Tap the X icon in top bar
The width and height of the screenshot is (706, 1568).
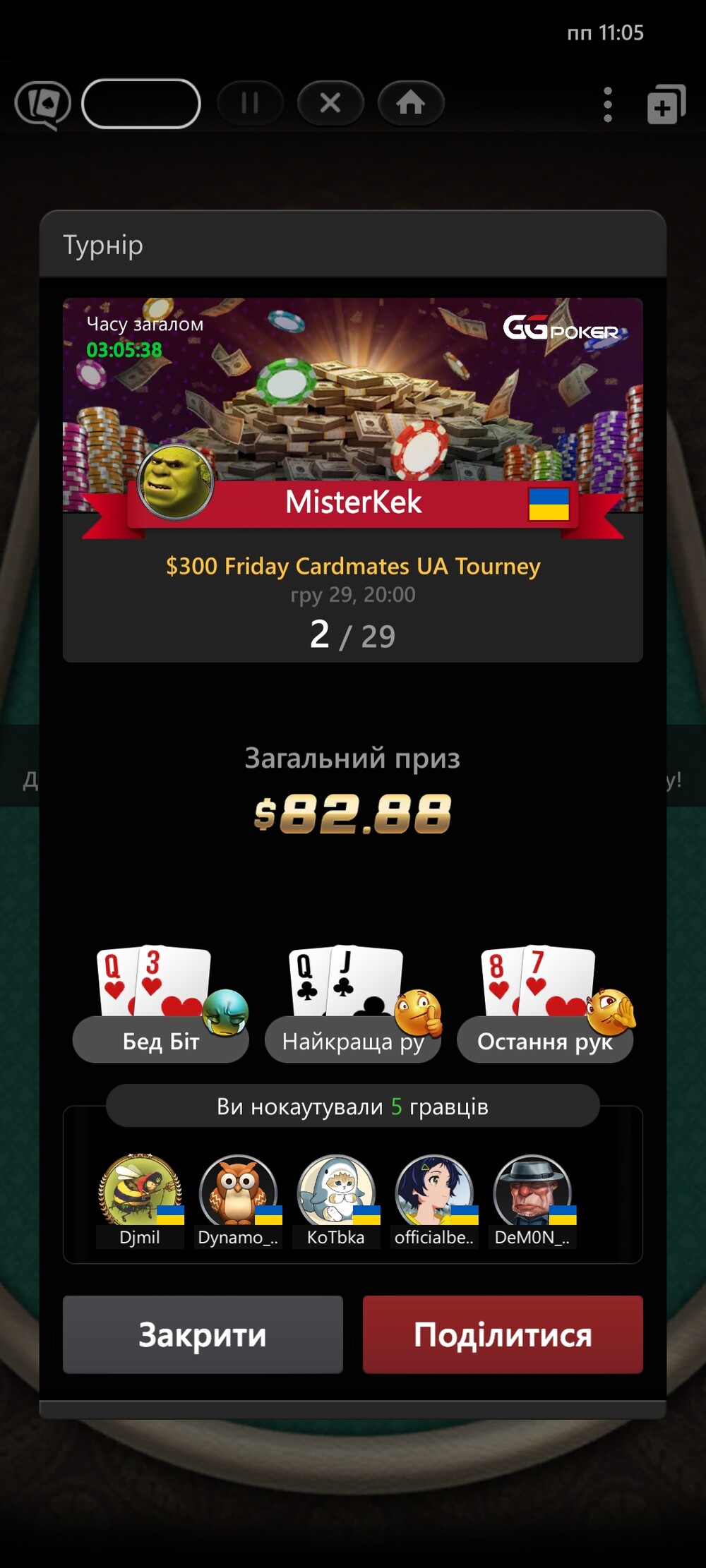(330, 103)
